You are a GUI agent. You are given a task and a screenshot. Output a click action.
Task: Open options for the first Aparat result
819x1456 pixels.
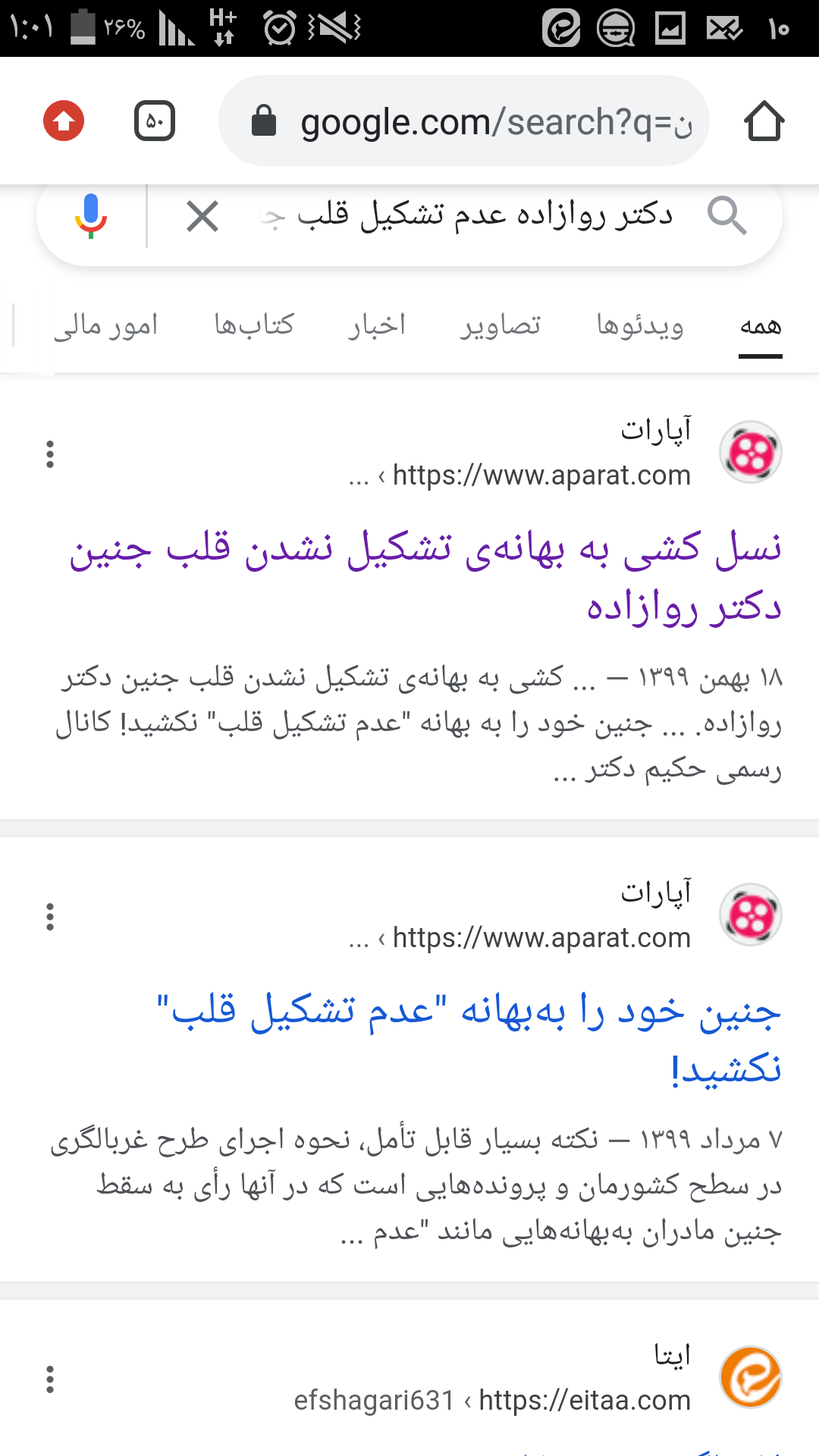pyautogui.click(x=50, y=454)
